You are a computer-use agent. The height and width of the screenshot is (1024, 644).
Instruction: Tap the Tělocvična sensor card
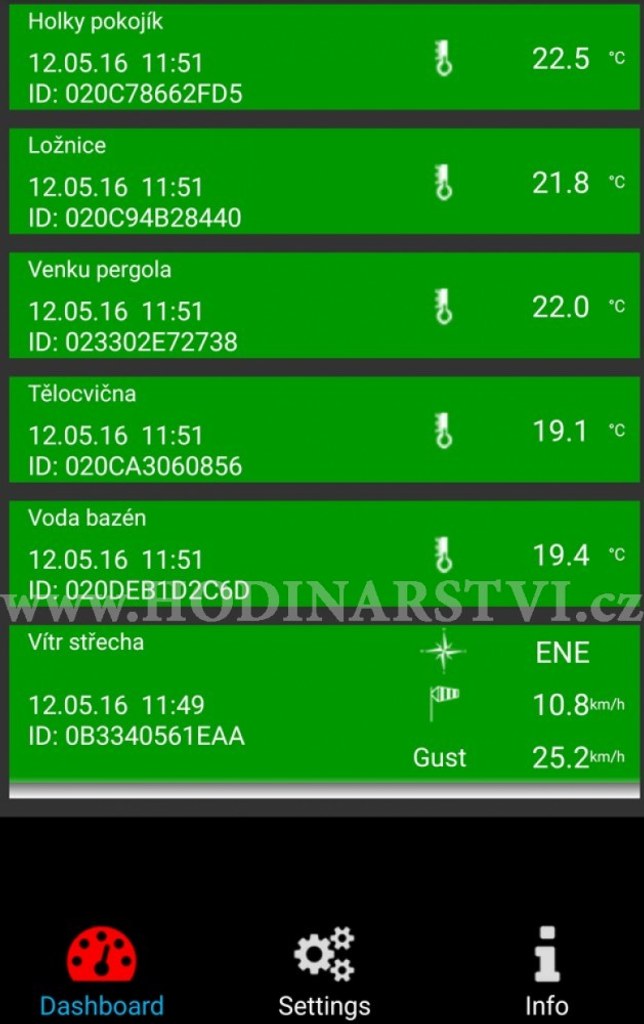tap(322, 430)
